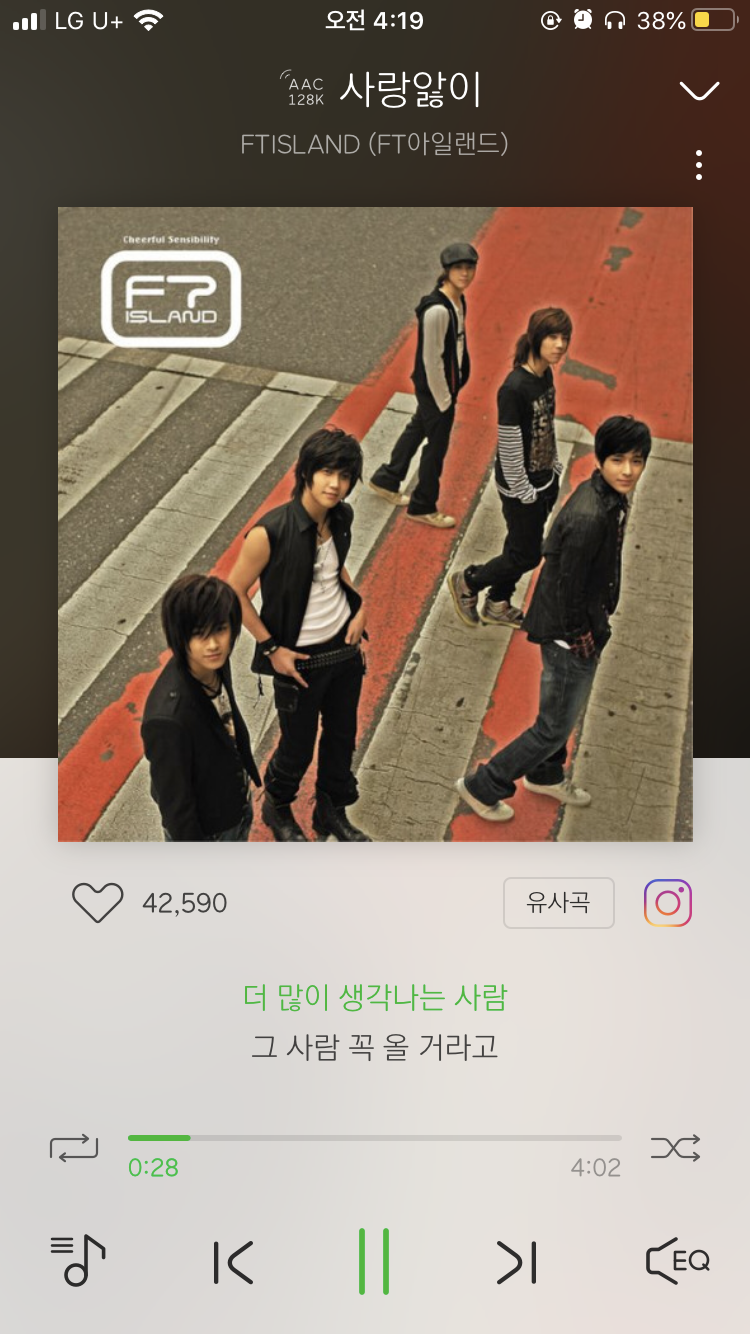Toggle shuffle playback
The image size is (750, 1334).
pos(676,1147)
